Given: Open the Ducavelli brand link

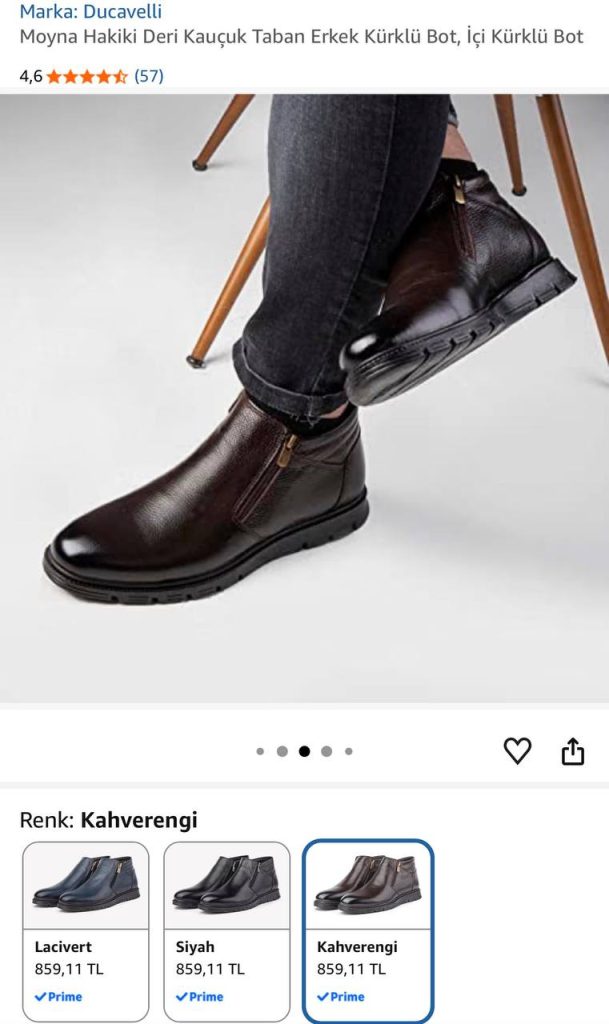Looking at the screenshot, I should (x=91, y=11).
